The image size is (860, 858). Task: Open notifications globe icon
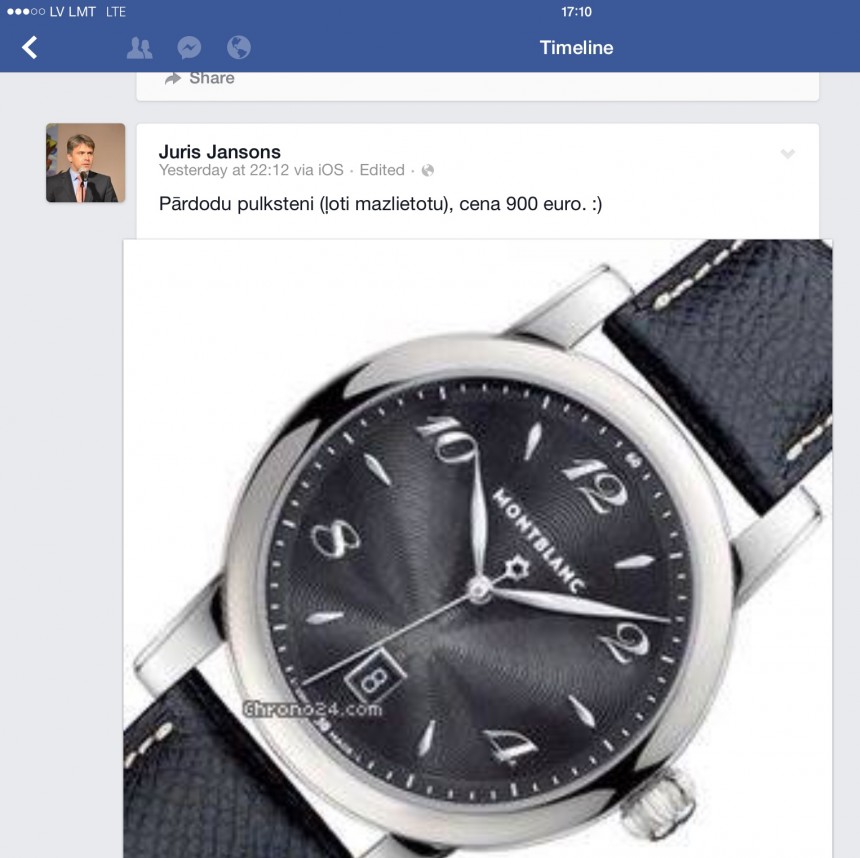click(238, 47)
